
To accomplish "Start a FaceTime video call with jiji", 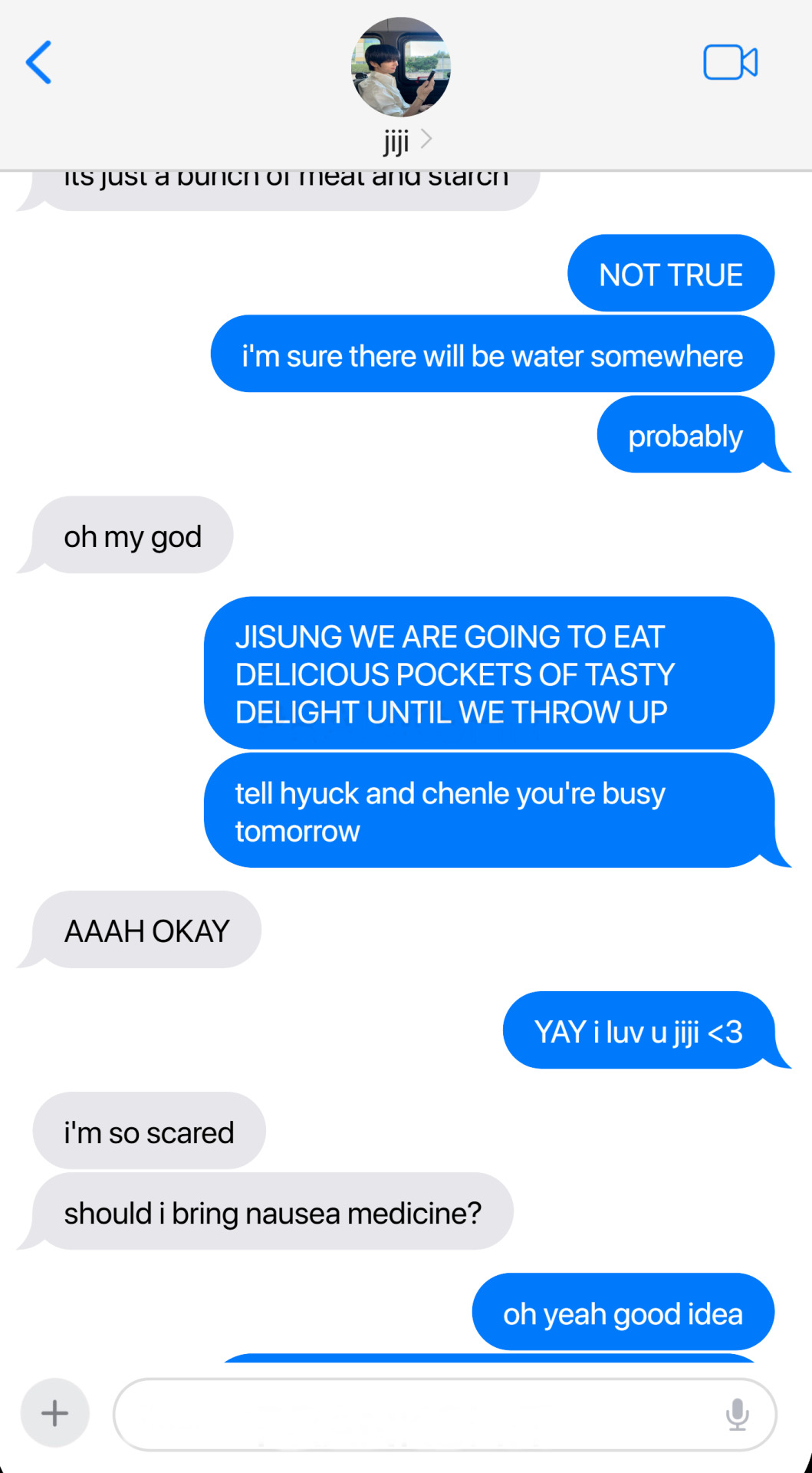I will 730,62.
